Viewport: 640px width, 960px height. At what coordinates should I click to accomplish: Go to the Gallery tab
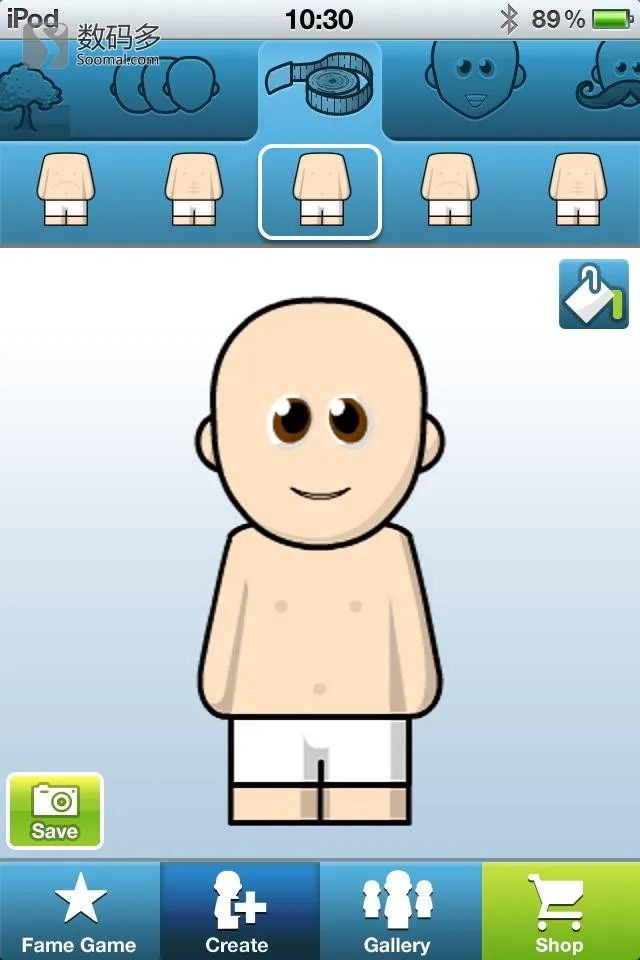click(398, 910)
